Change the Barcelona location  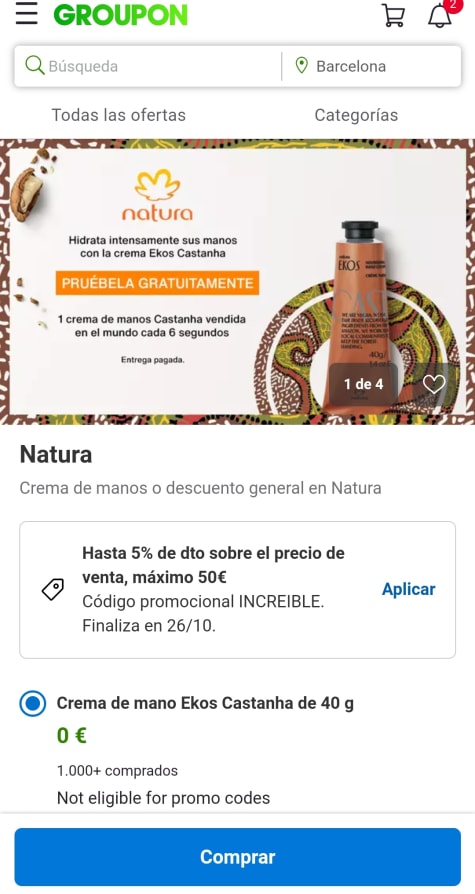tap(372, 66)
